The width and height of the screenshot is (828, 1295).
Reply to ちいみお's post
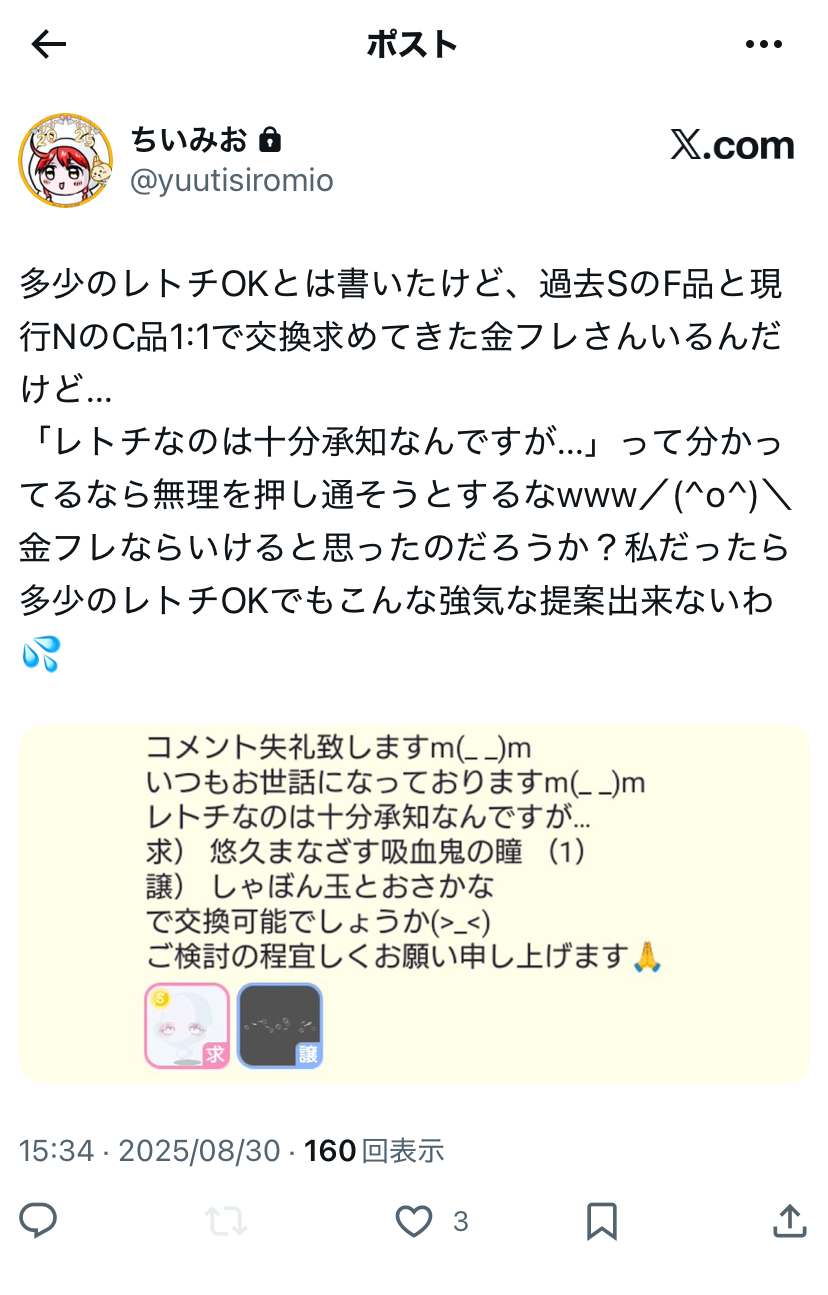point(39,1221)
